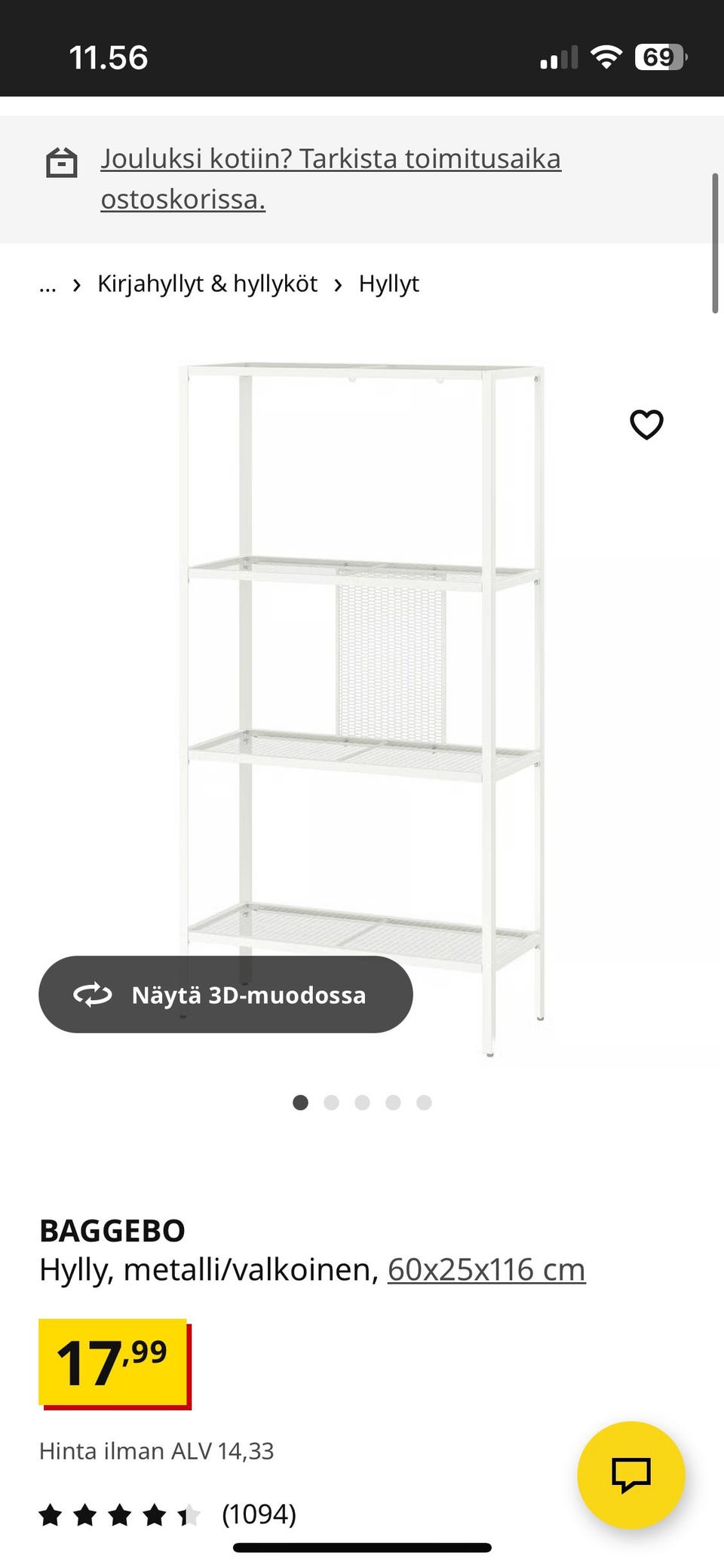724x1568 pixels.
Task: Select the last image indicator dot
Action: tap(424, 1103)
